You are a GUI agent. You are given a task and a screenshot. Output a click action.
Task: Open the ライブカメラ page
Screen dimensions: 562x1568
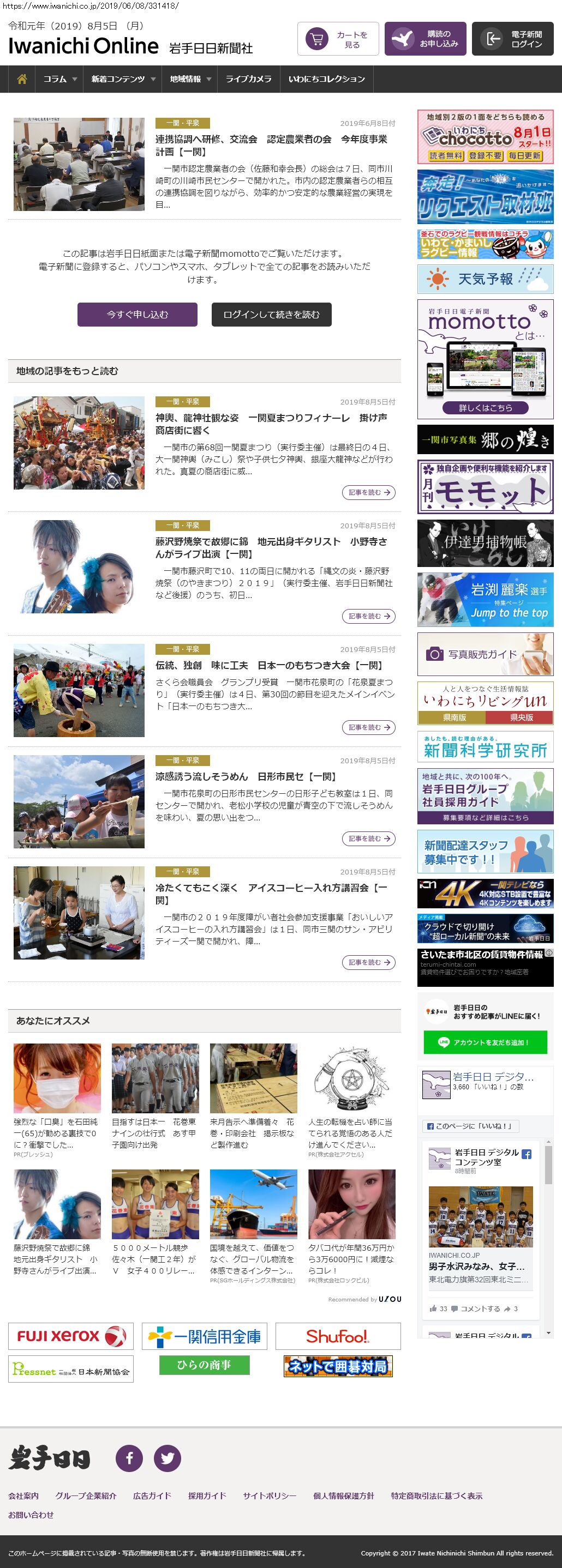click(248, 79)
